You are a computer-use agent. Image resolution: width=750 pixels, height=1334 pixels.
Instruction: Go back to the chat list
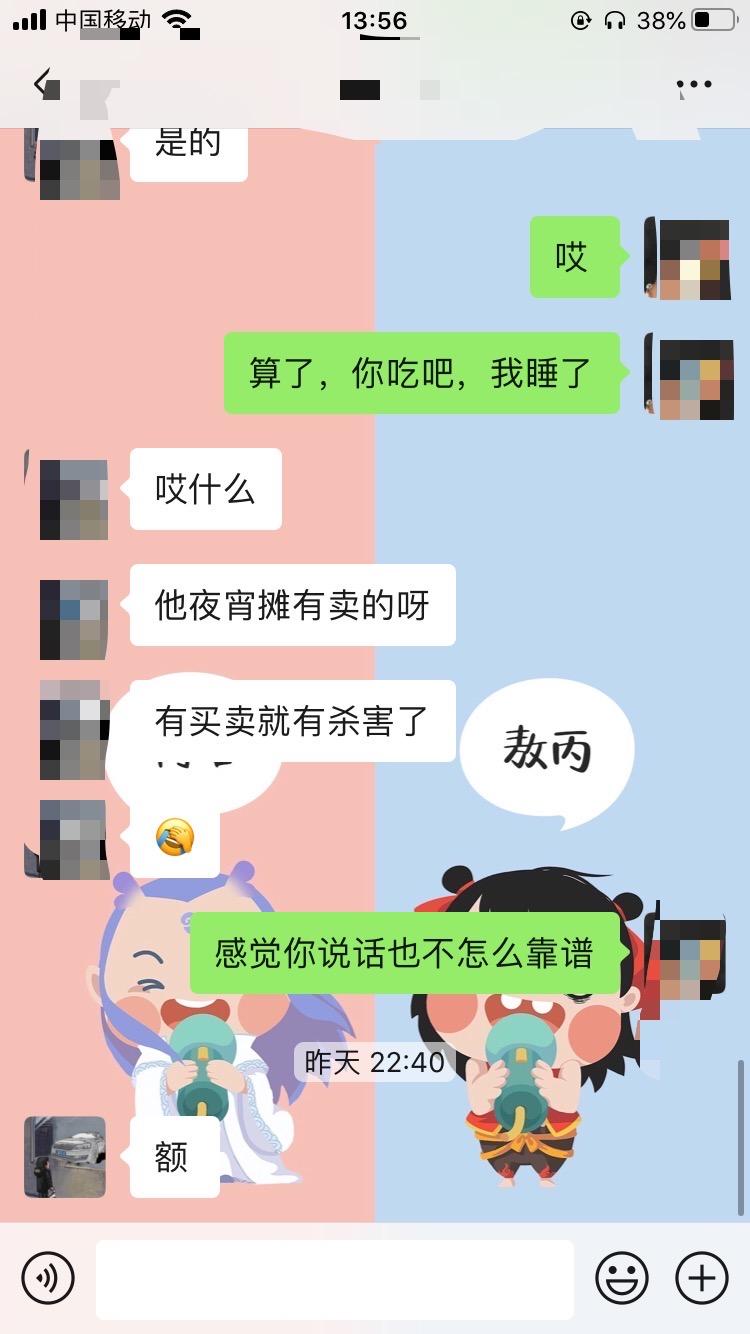[42, 84]
